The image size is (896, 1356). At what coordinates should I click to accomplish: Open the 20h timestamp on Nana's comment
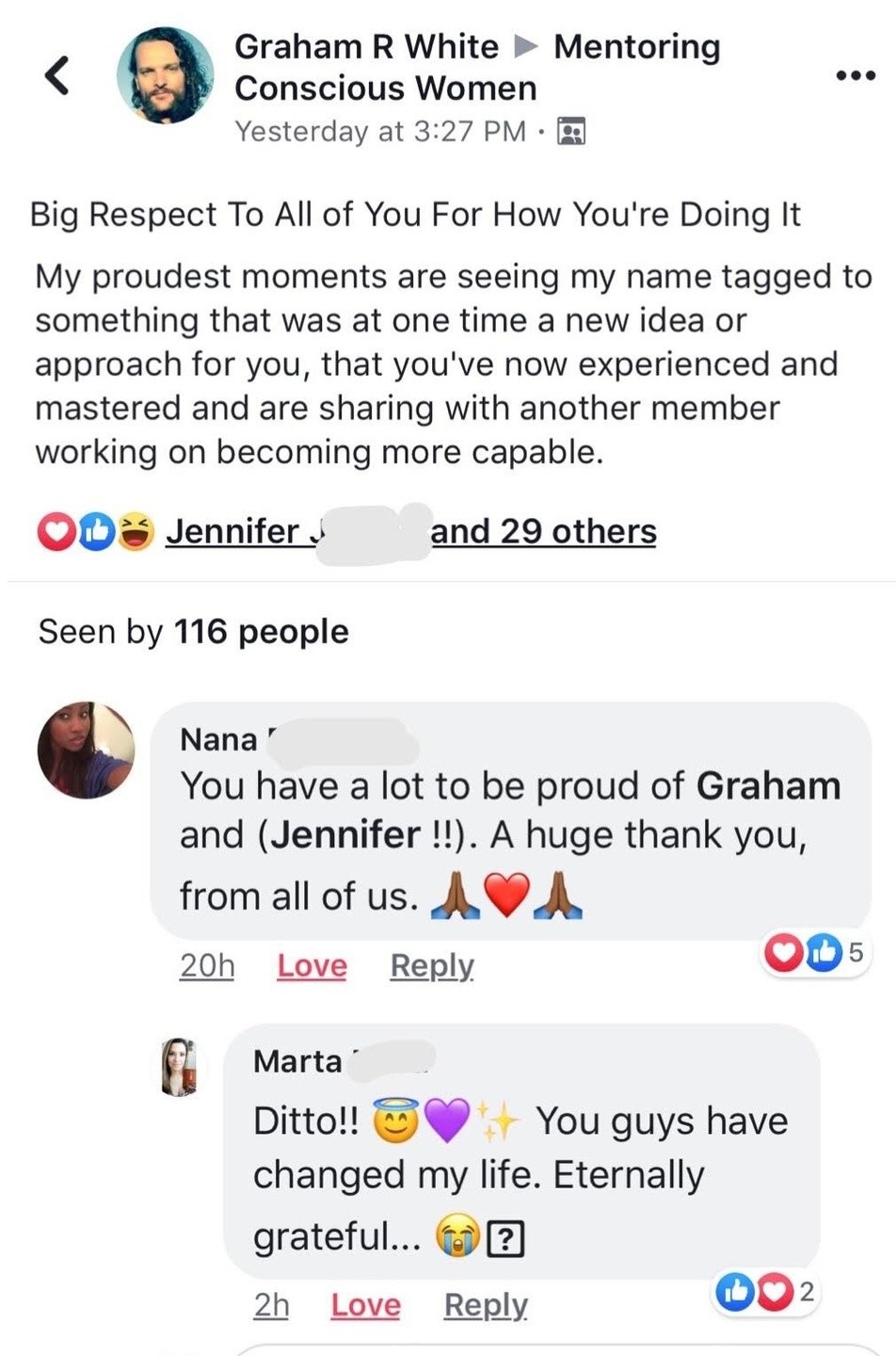tap(207, 966)
